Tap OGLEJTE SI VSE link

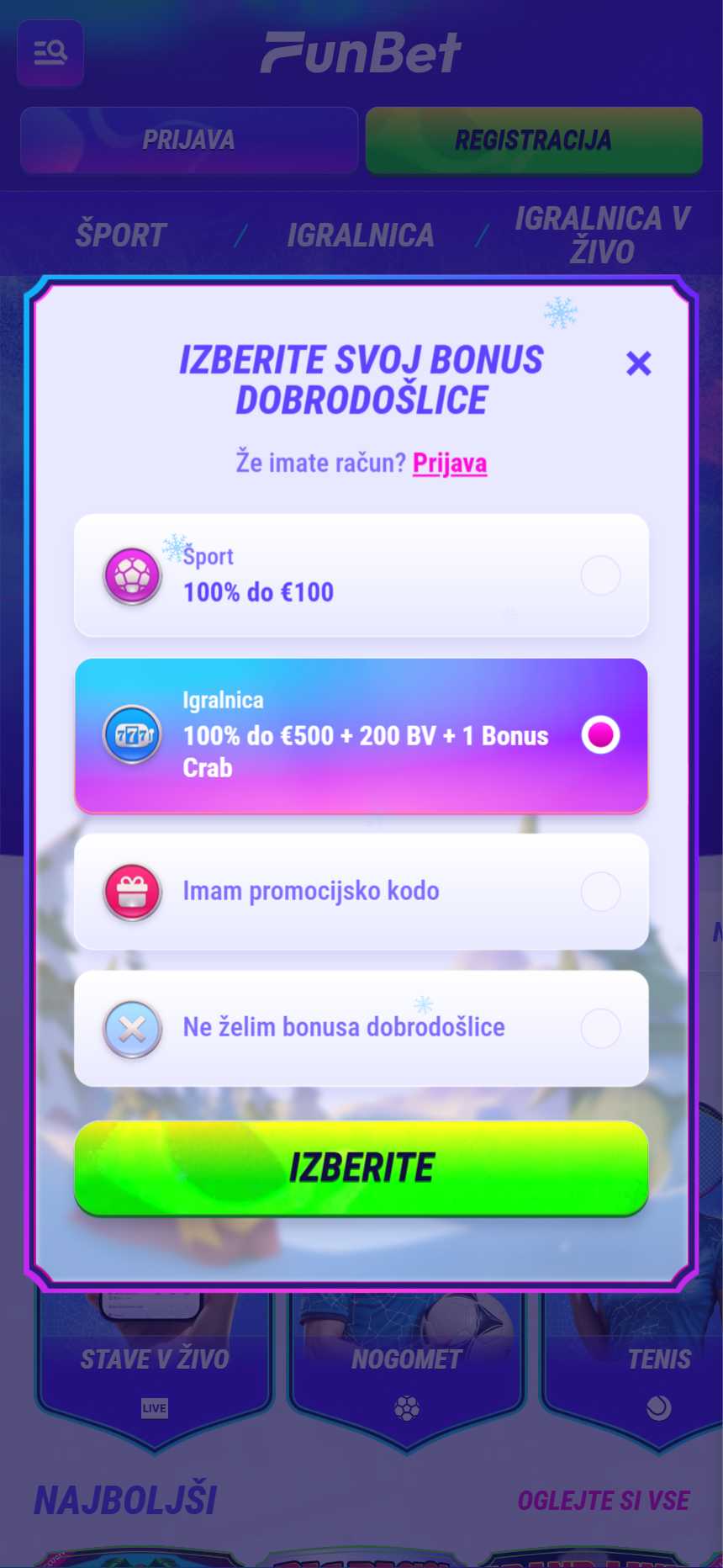pyautogui.click(x=604, y=1500)
